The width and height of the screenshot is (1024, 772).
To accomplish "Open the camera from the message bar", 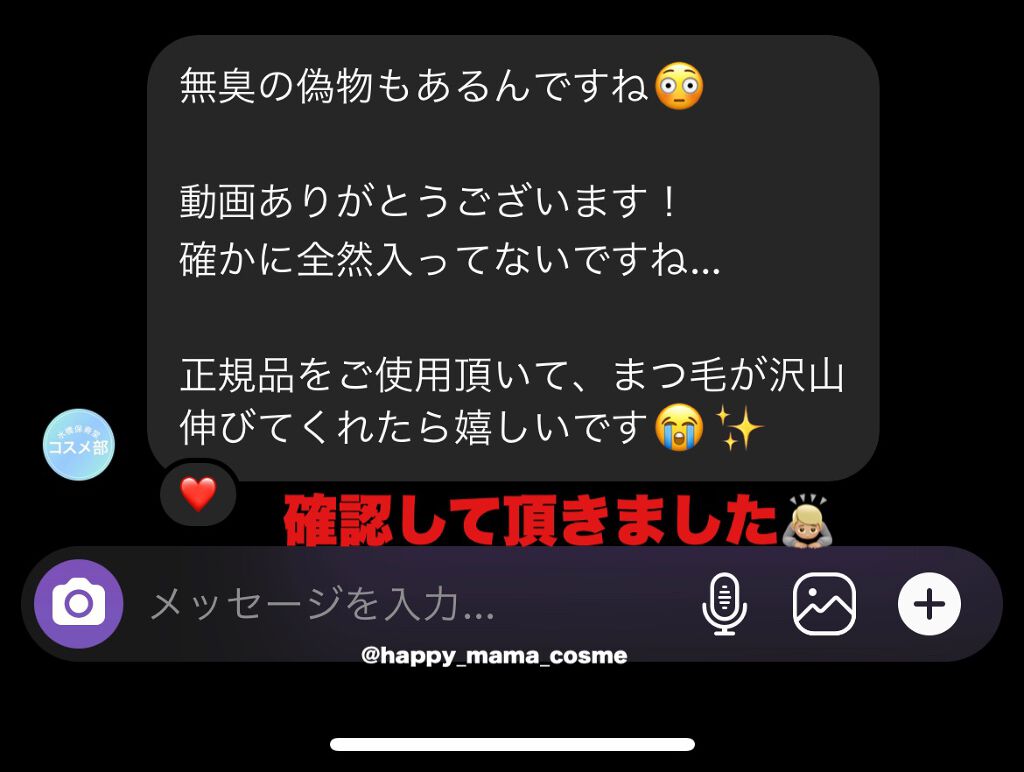I will coord(78,604).
